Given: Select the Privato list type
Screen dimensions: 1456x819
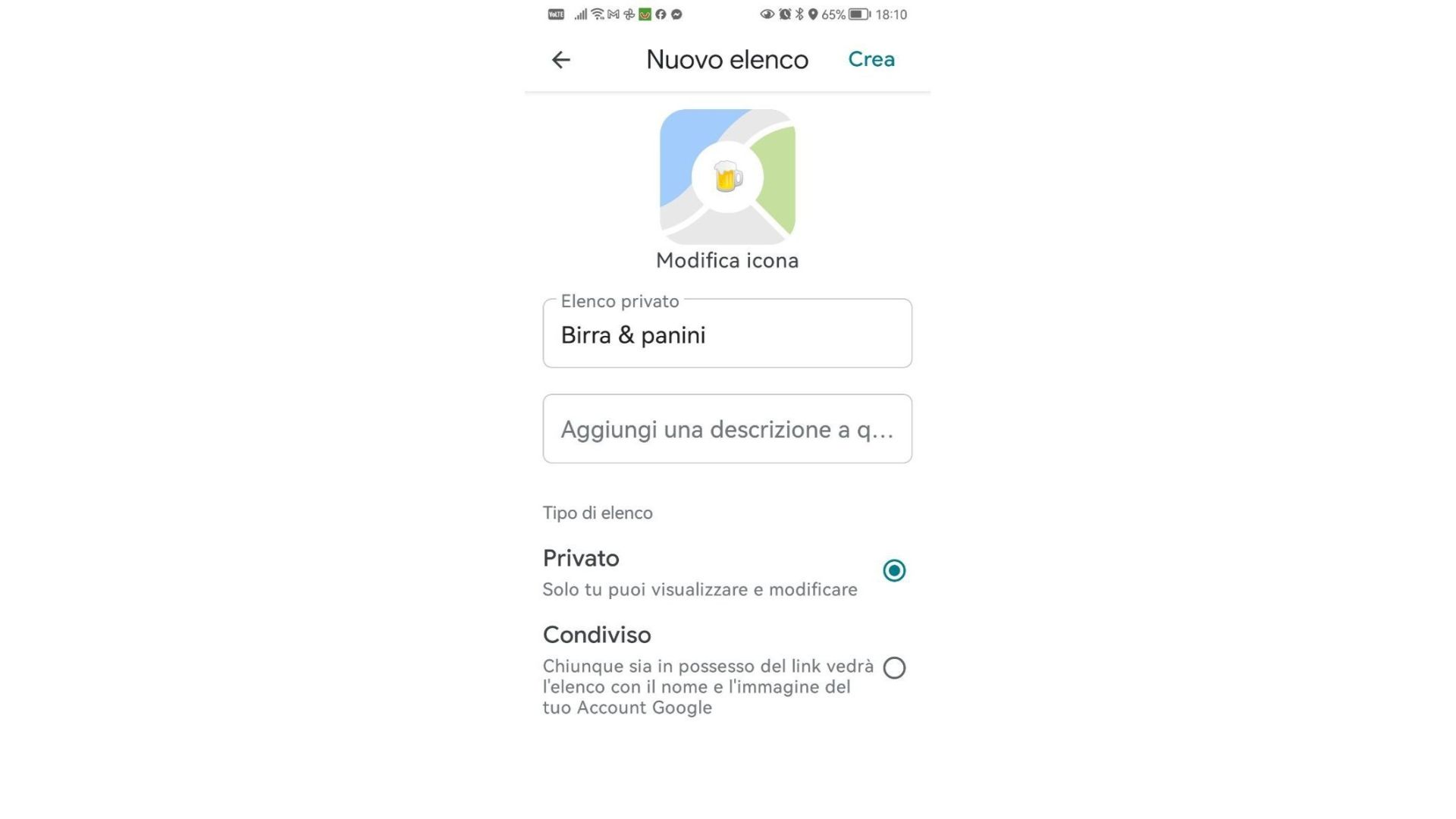Looking at the screenshot, I should pyautogui.click(x=894, y=570).
